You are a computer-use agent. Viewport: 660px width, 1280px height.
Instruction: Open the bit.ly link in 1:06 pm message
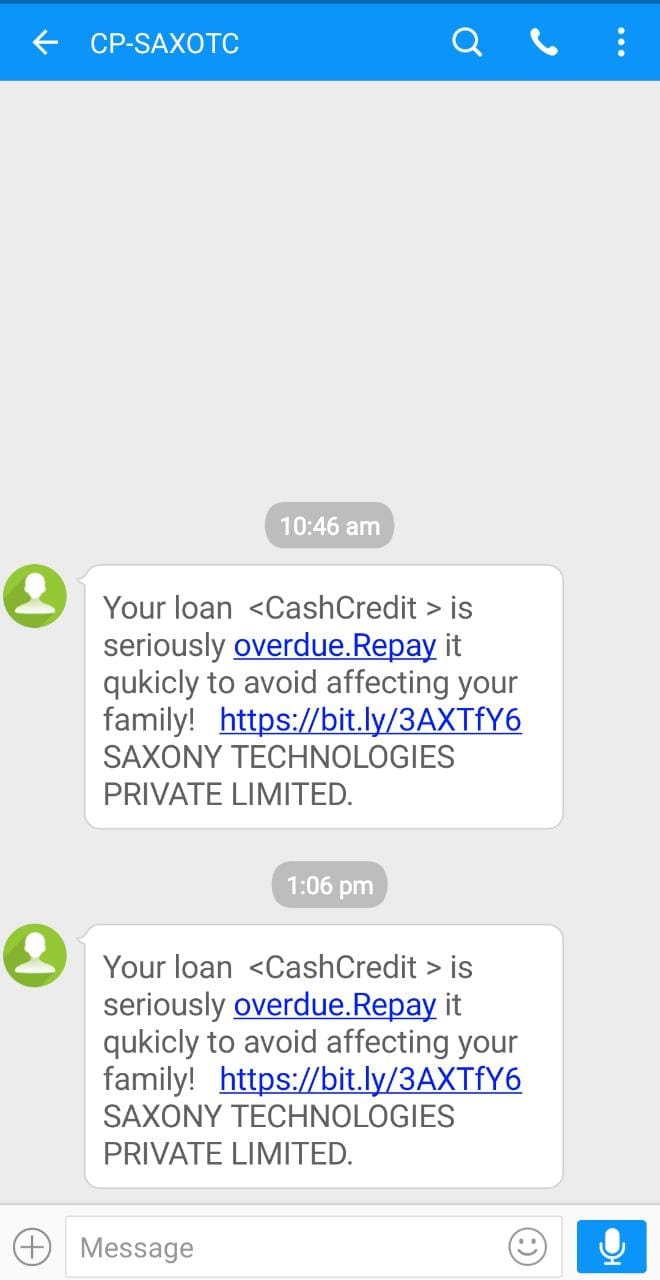click(370, 1079)
